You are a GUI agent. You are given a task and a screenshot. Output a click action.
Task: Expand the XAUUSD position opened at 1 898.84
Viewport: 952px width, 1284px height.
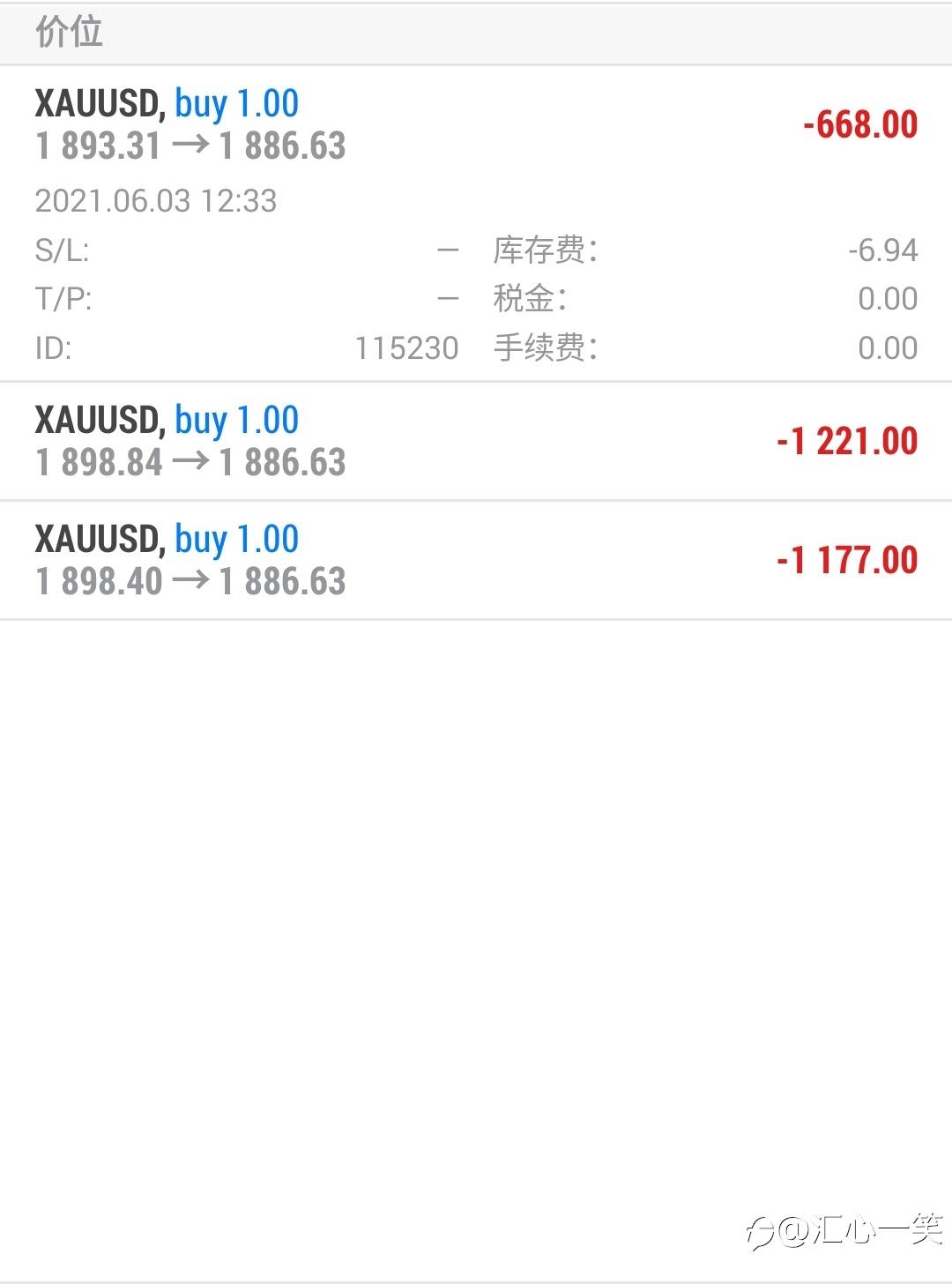pos(476,441)
